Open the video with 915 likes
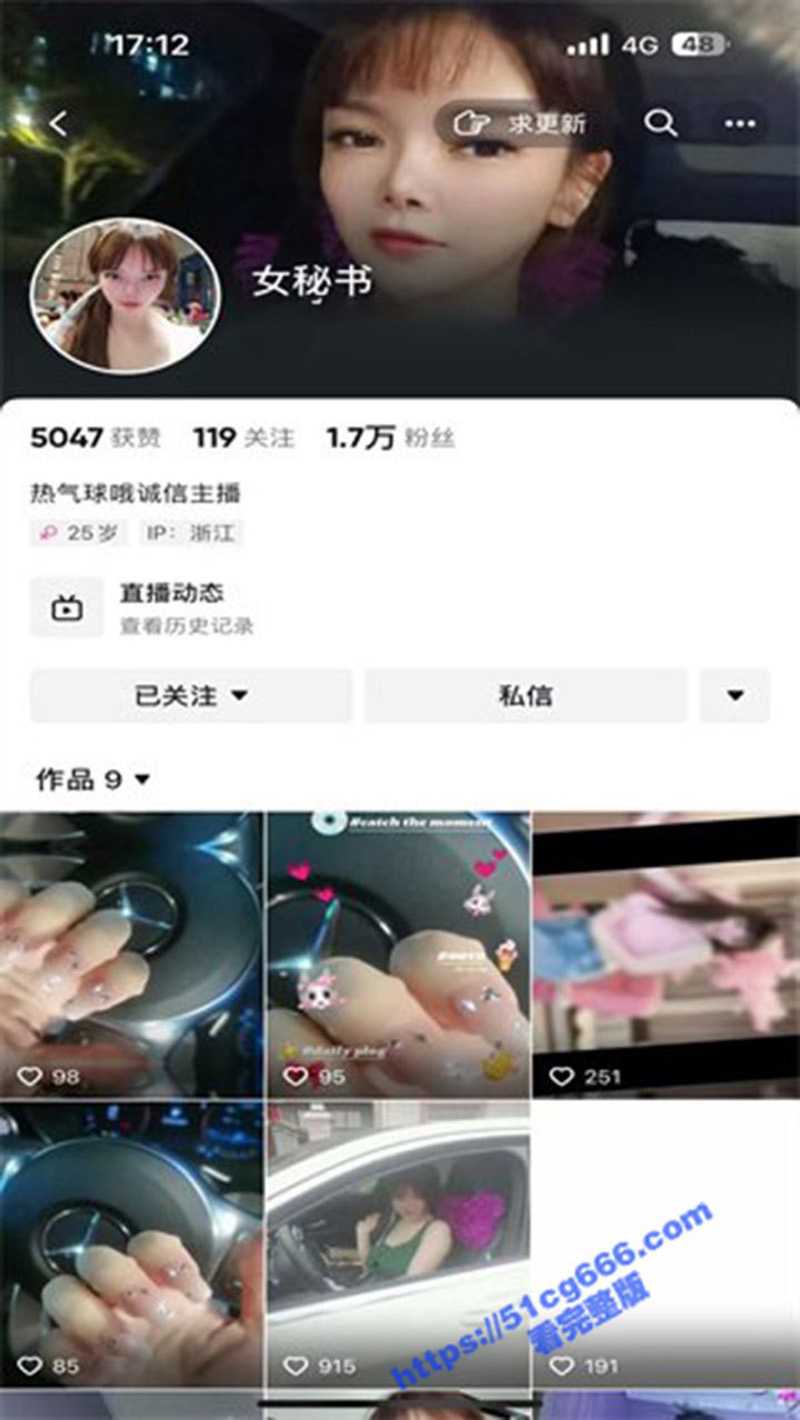 (398, 1245)
